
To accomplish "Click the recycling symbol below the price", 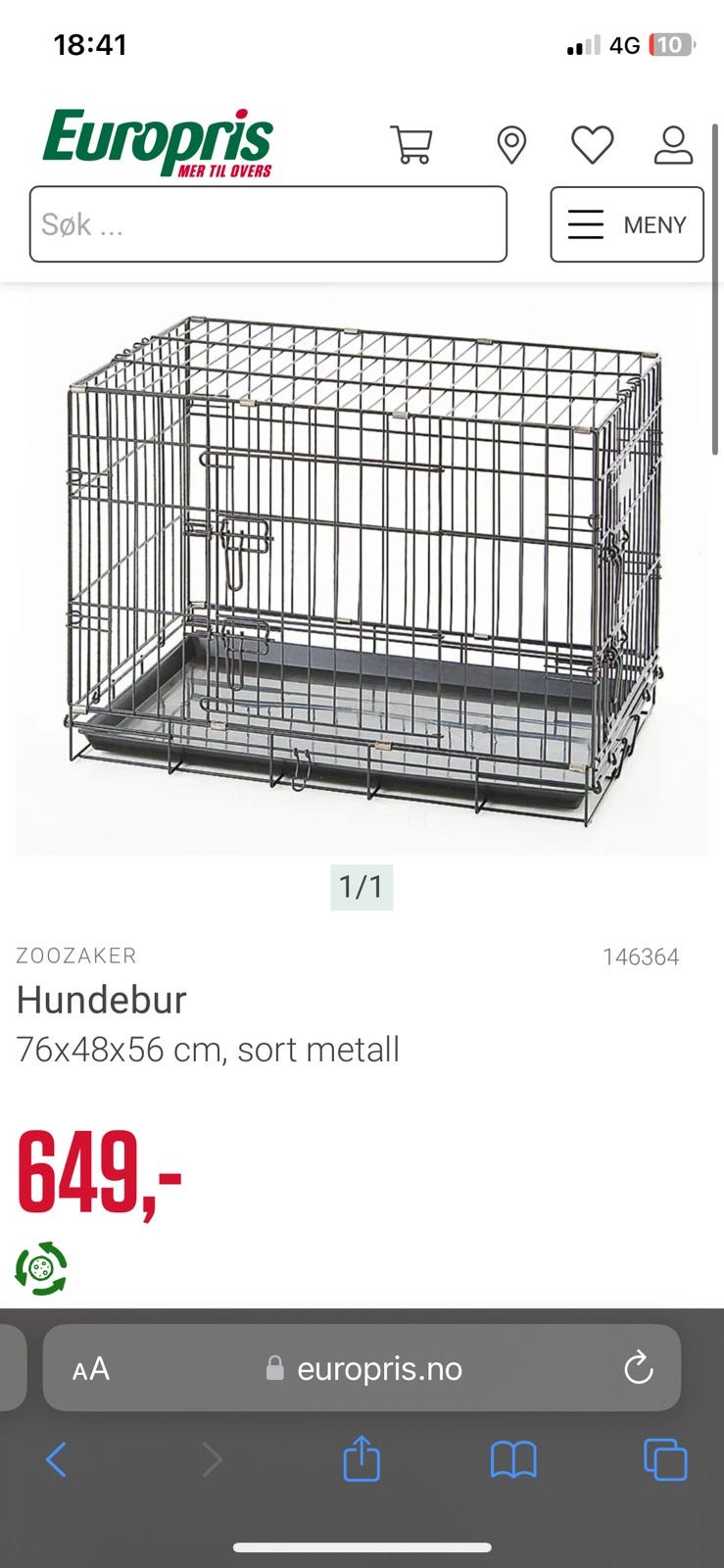I will pos(40,1268).
